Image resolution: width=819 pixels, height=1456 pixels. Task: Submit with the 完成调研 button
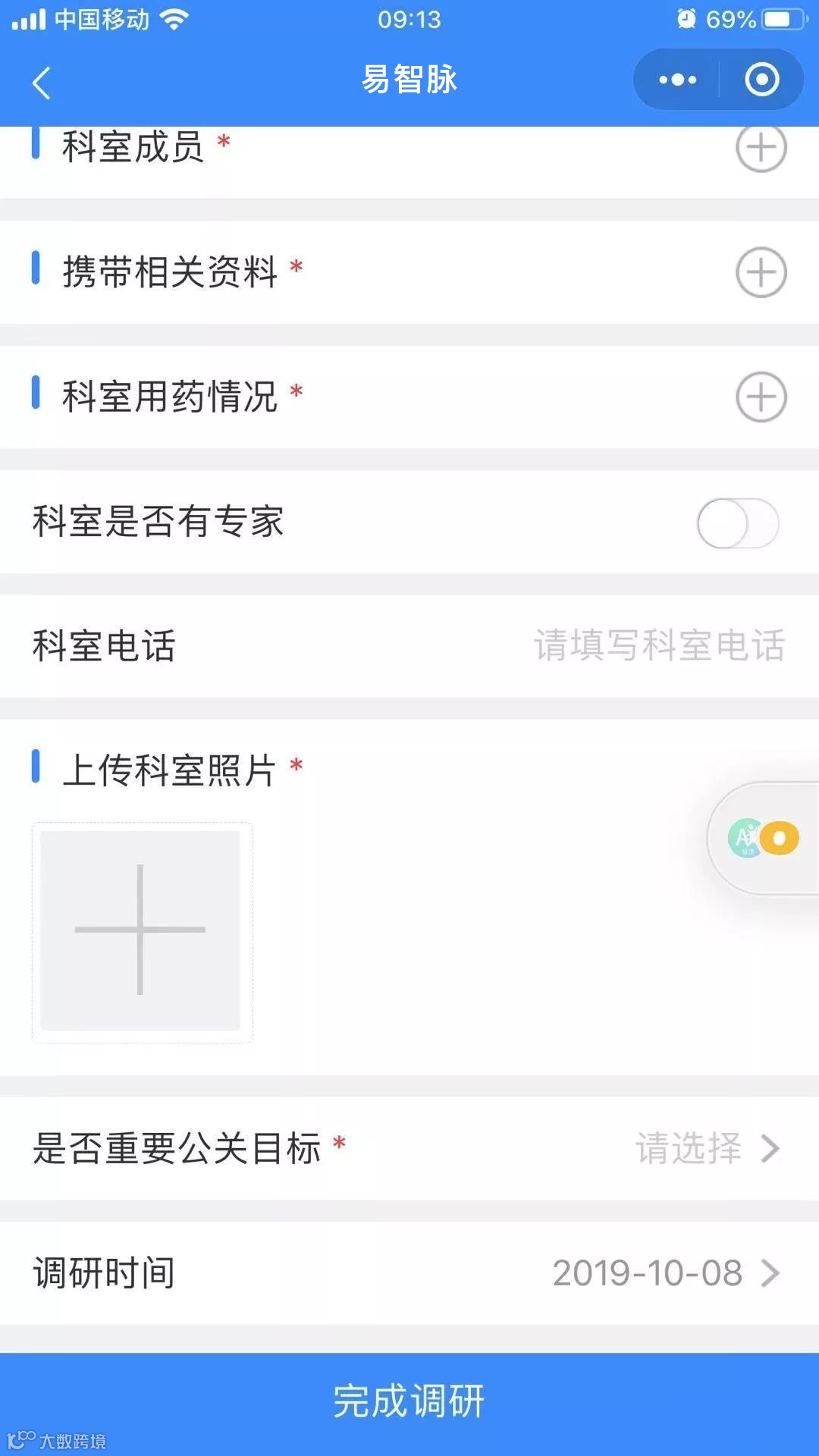409,1401
